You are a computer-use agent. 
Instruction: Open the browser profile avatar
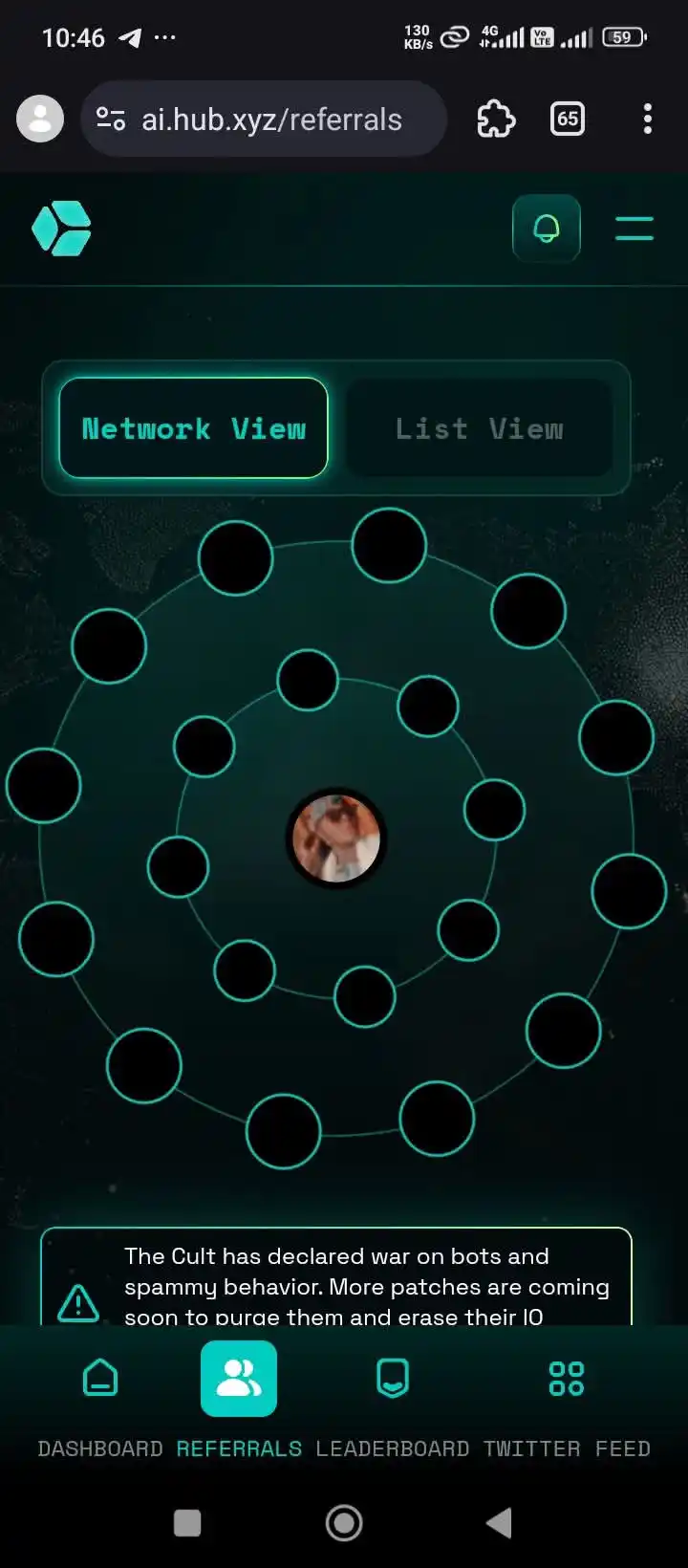click(40, 119)
